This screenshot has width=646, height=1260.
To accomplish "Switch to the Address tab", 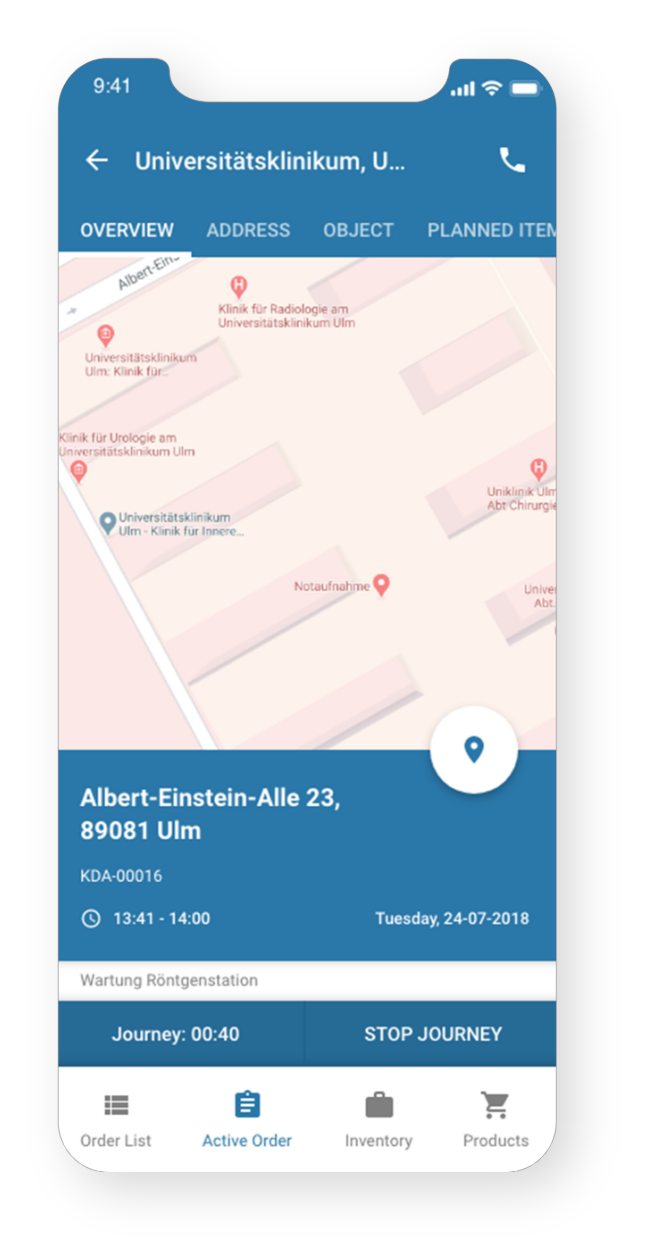I will click(x=248, y=230).
